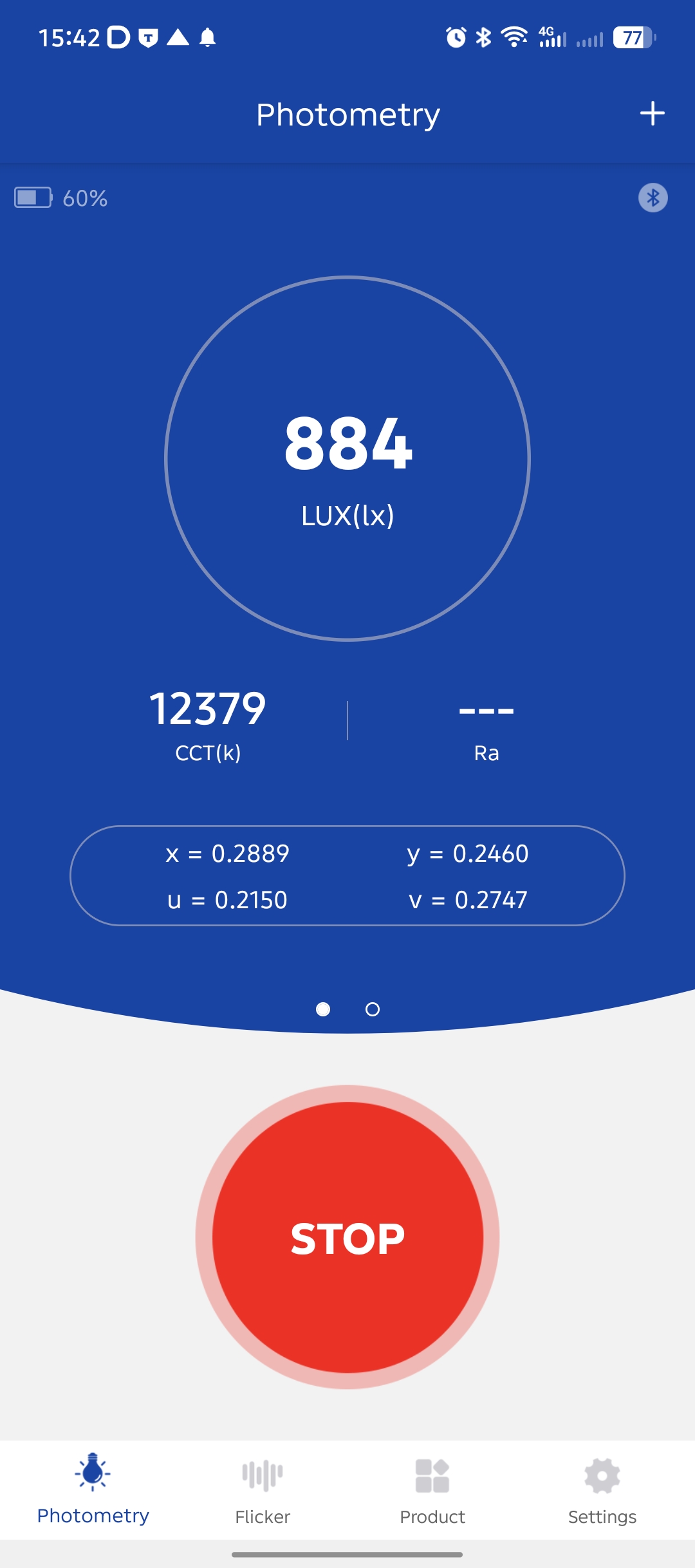Stop the photometry measurement
This screenshot has height=1568, width=695.
347,1237
